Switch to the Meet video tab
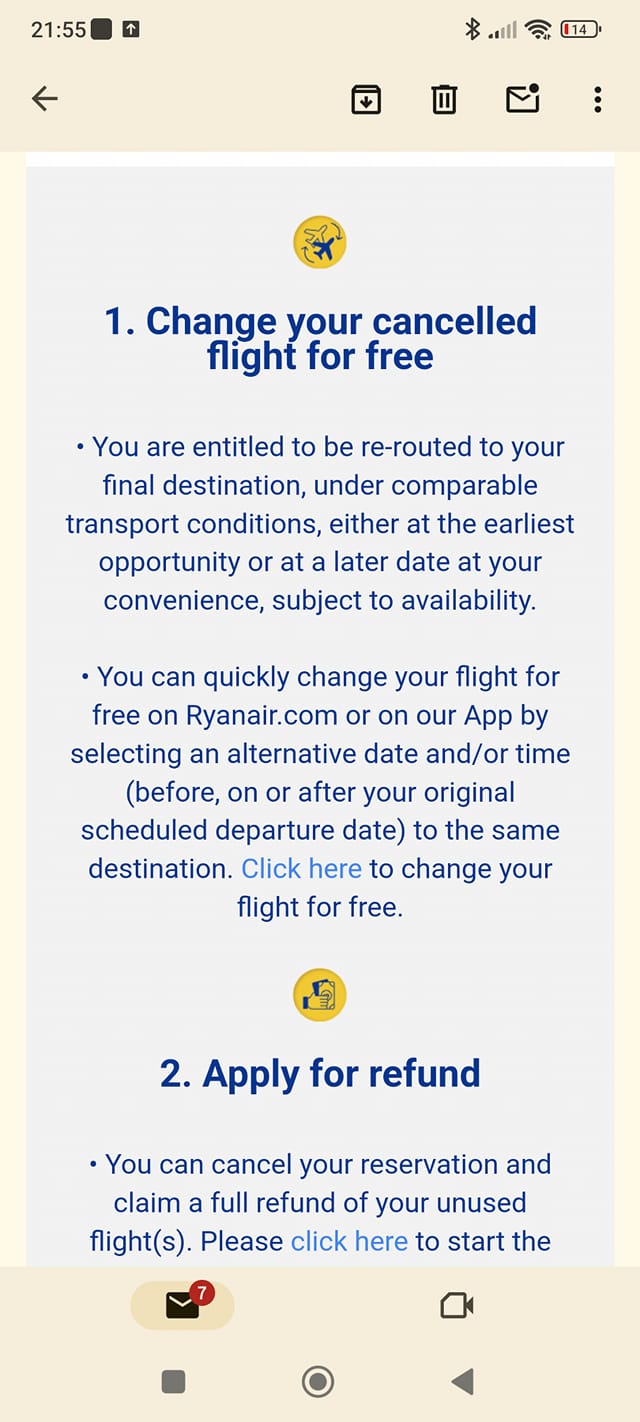This screenshot has height=1422, width=640. (x=456, y=1305)
